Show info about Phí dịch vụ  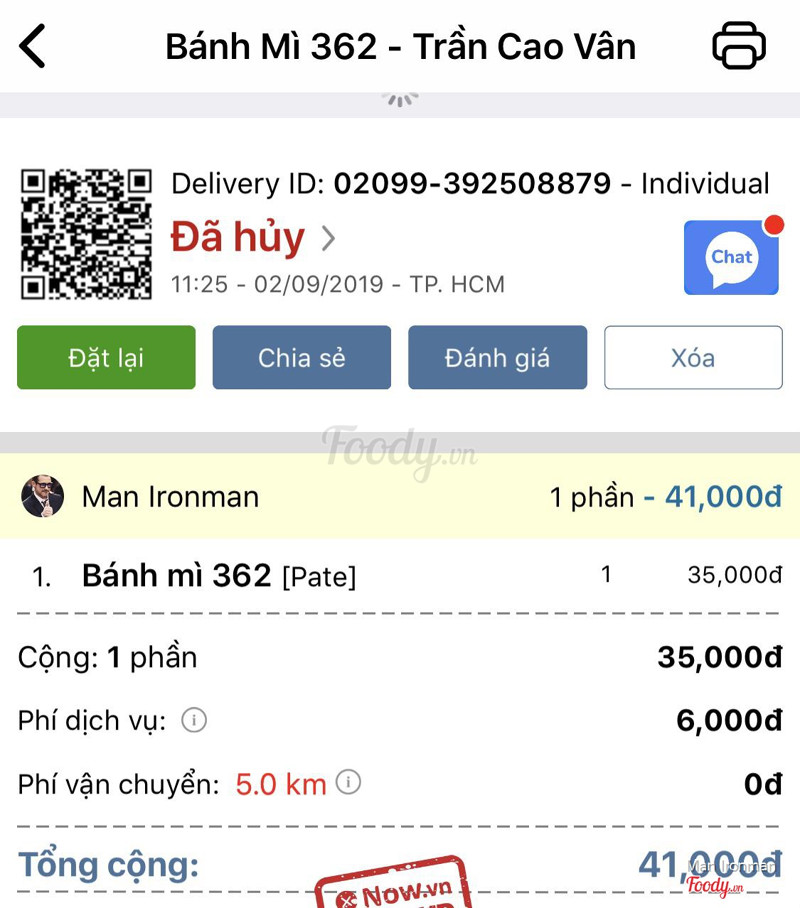pyautogui.click(x=194, y=720)
